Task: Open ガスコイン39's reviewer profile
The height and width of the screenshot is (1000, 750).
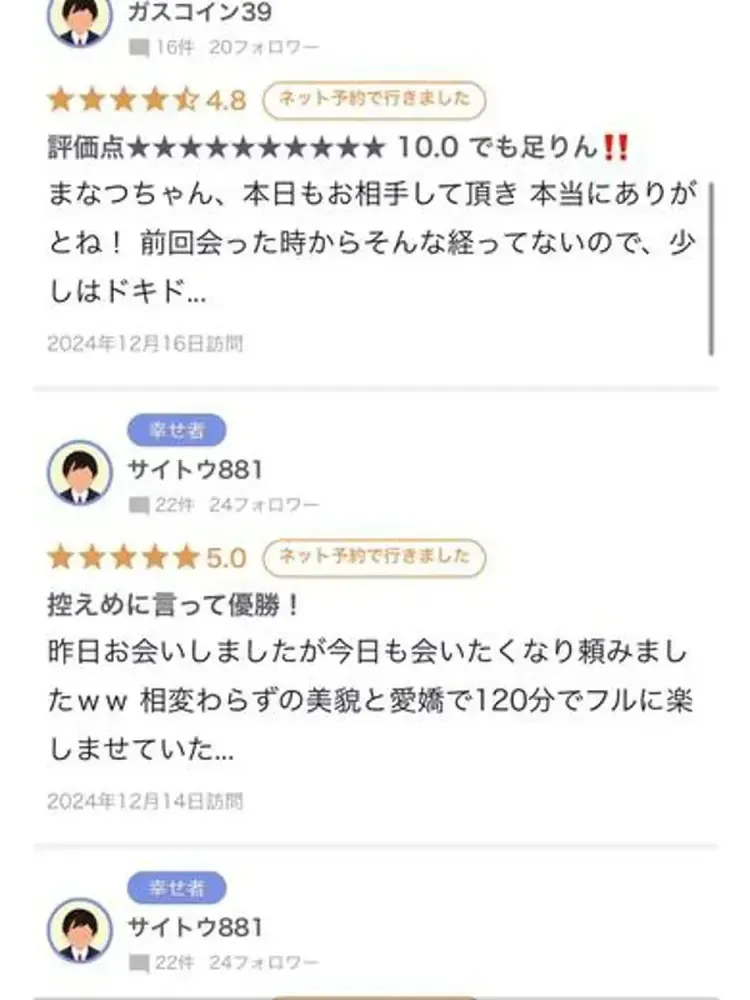Action: pyautogui.click(x=199, y=14)
